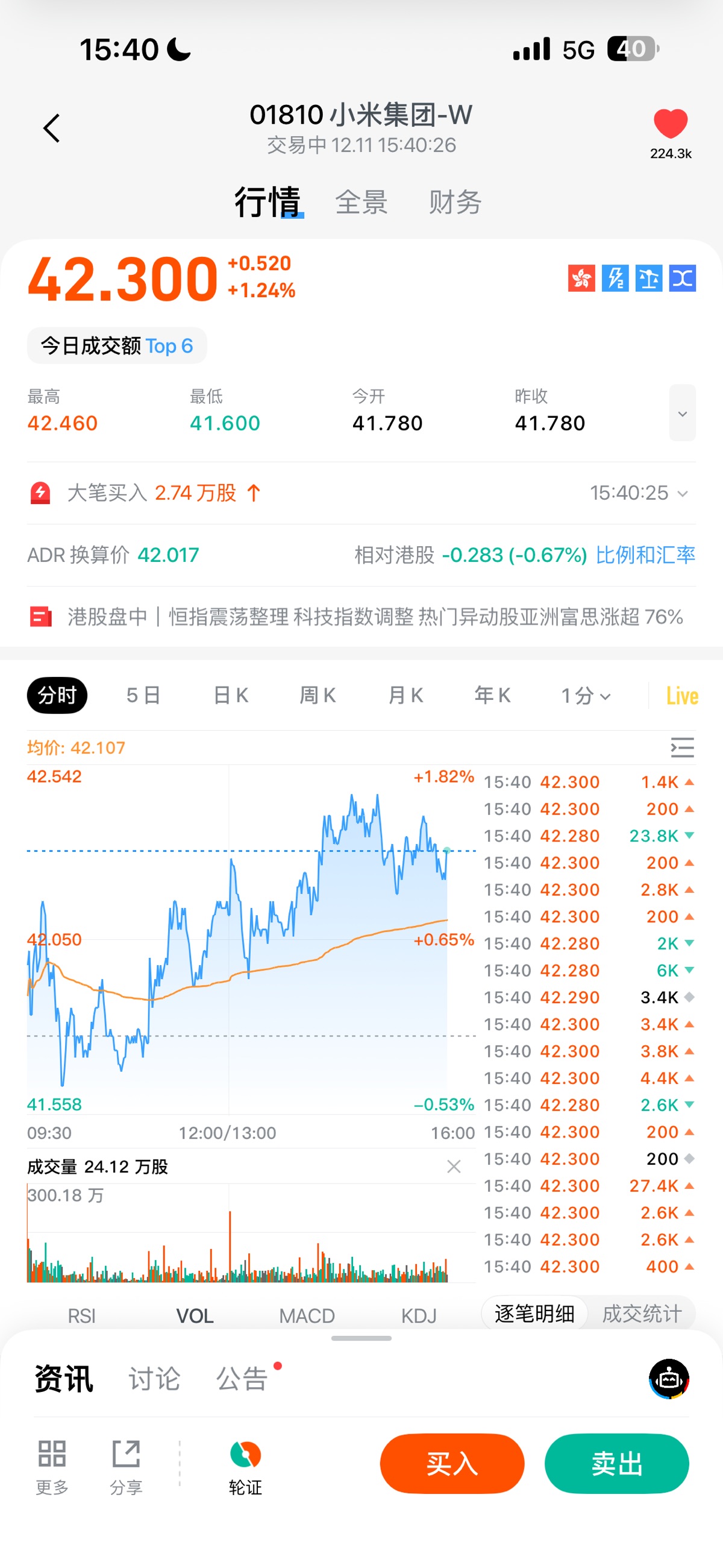Select the 5日 chart period
Image resolution: width=723 pixels, height=1568 pixels.
tap(143, 695)
